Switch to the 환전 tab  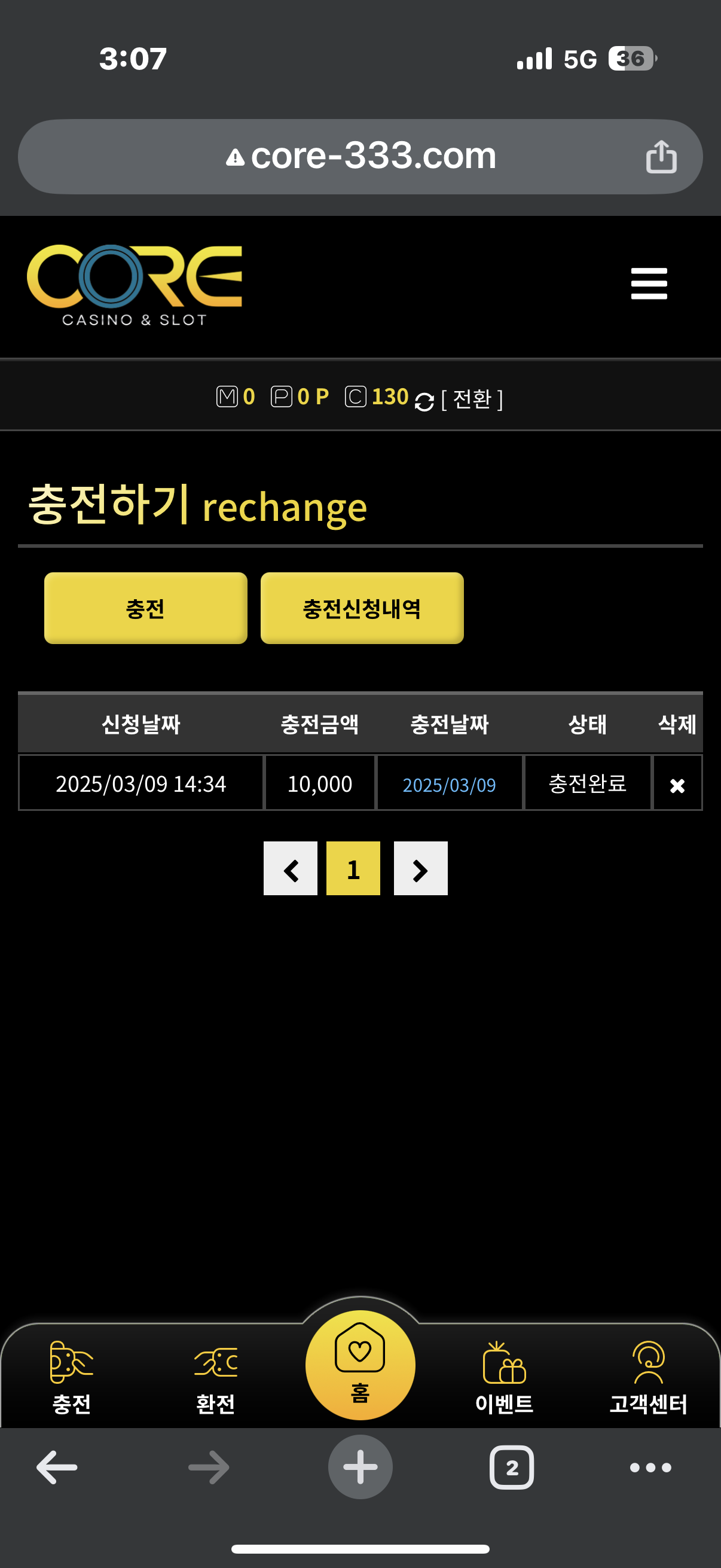(215, 1378)
